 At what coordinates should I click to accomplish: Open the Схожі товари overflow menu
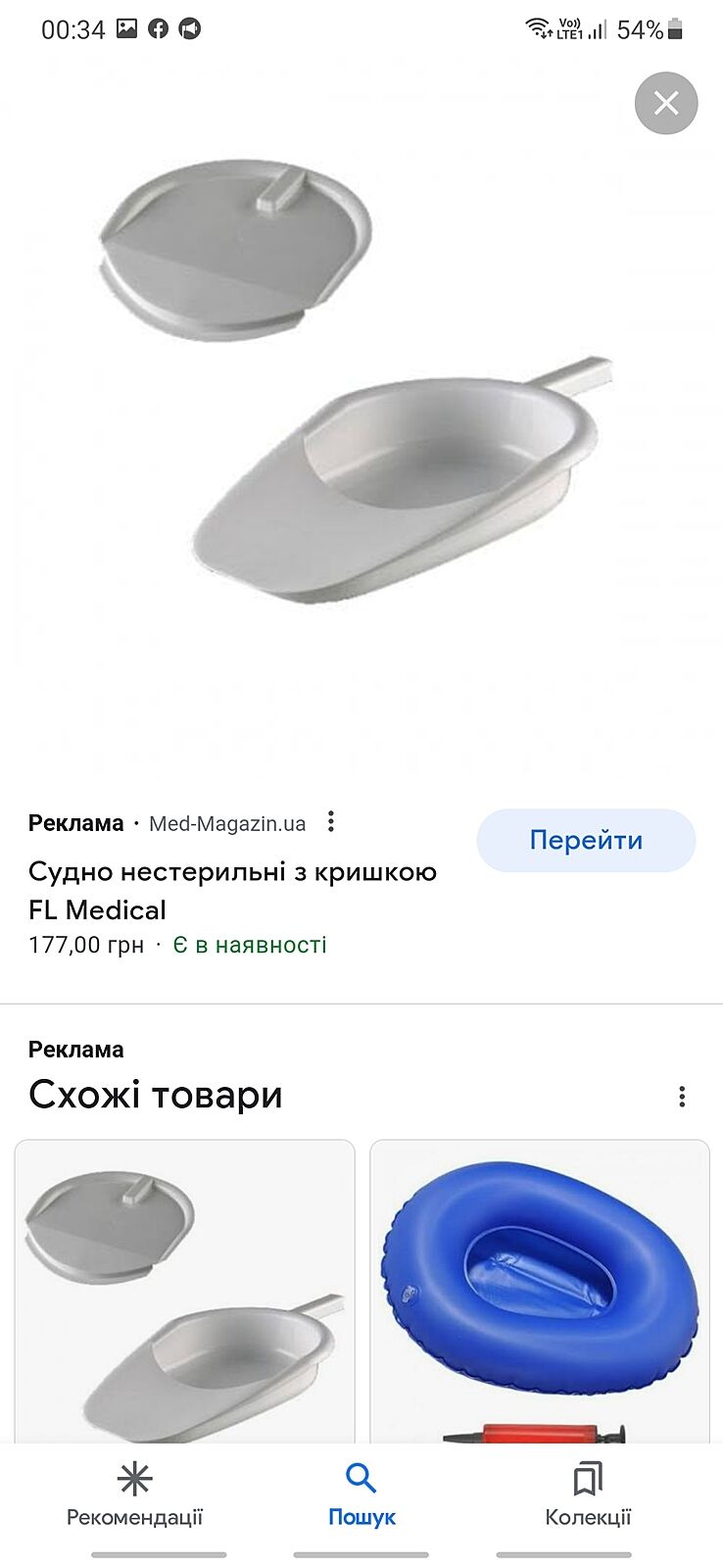pos(682,1097)
